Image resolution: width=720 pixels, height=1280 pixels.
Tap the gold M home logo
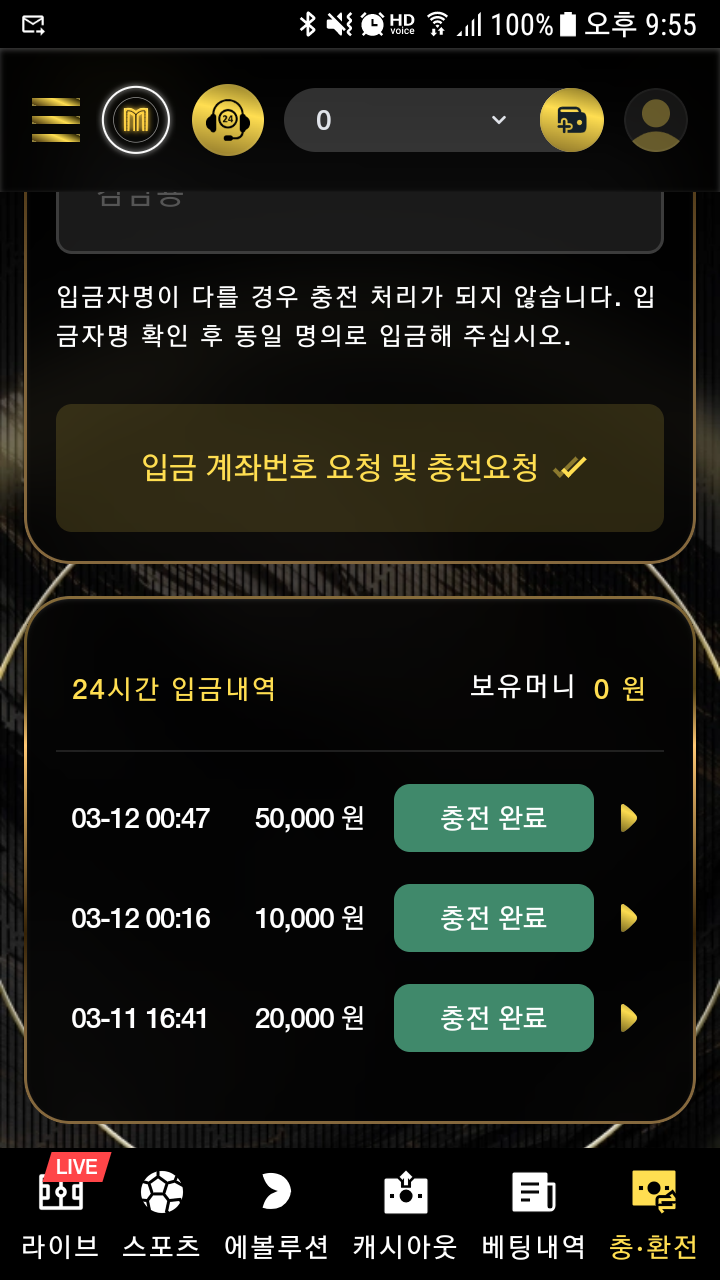(x=136, y=120)
